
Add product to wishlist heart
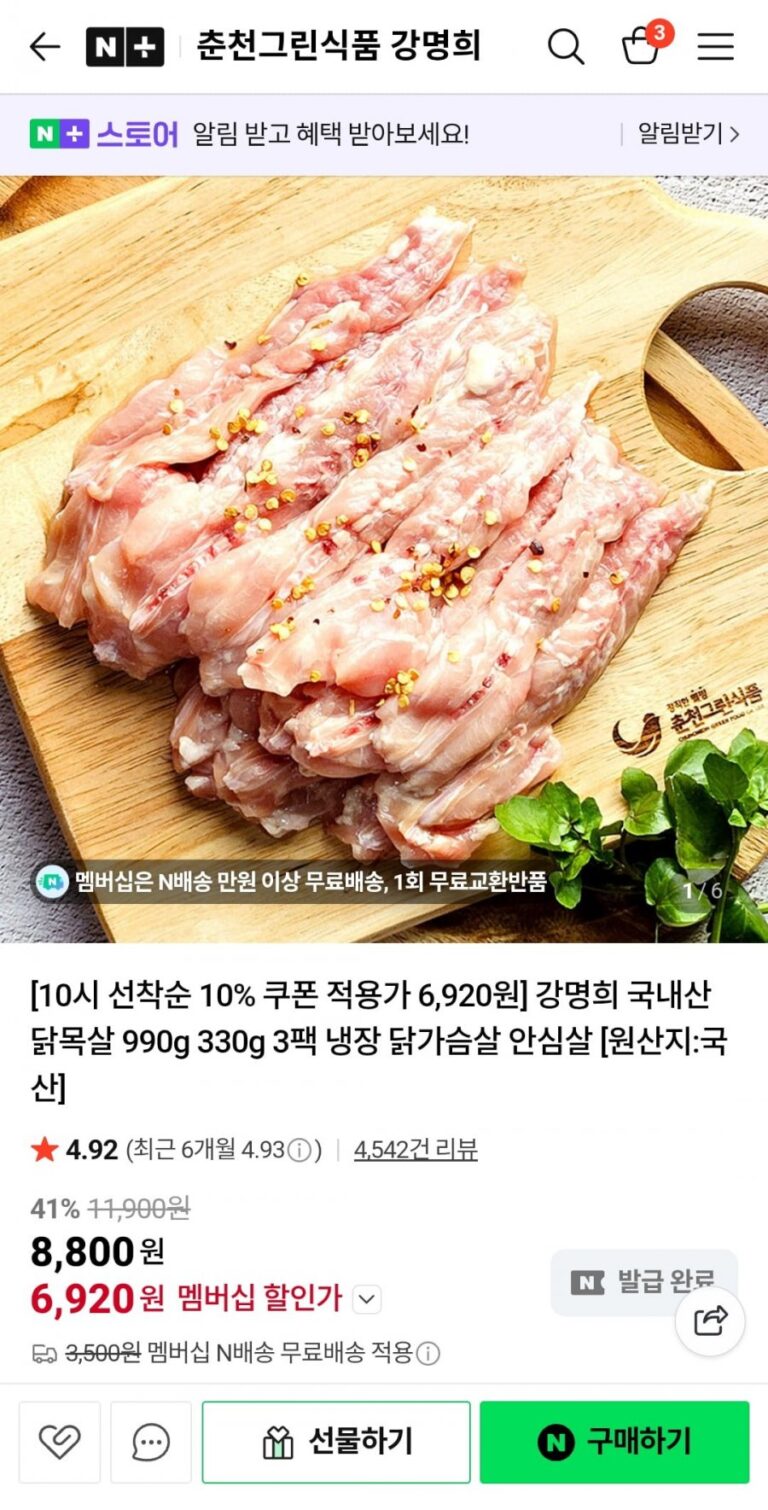[59, 1441]
